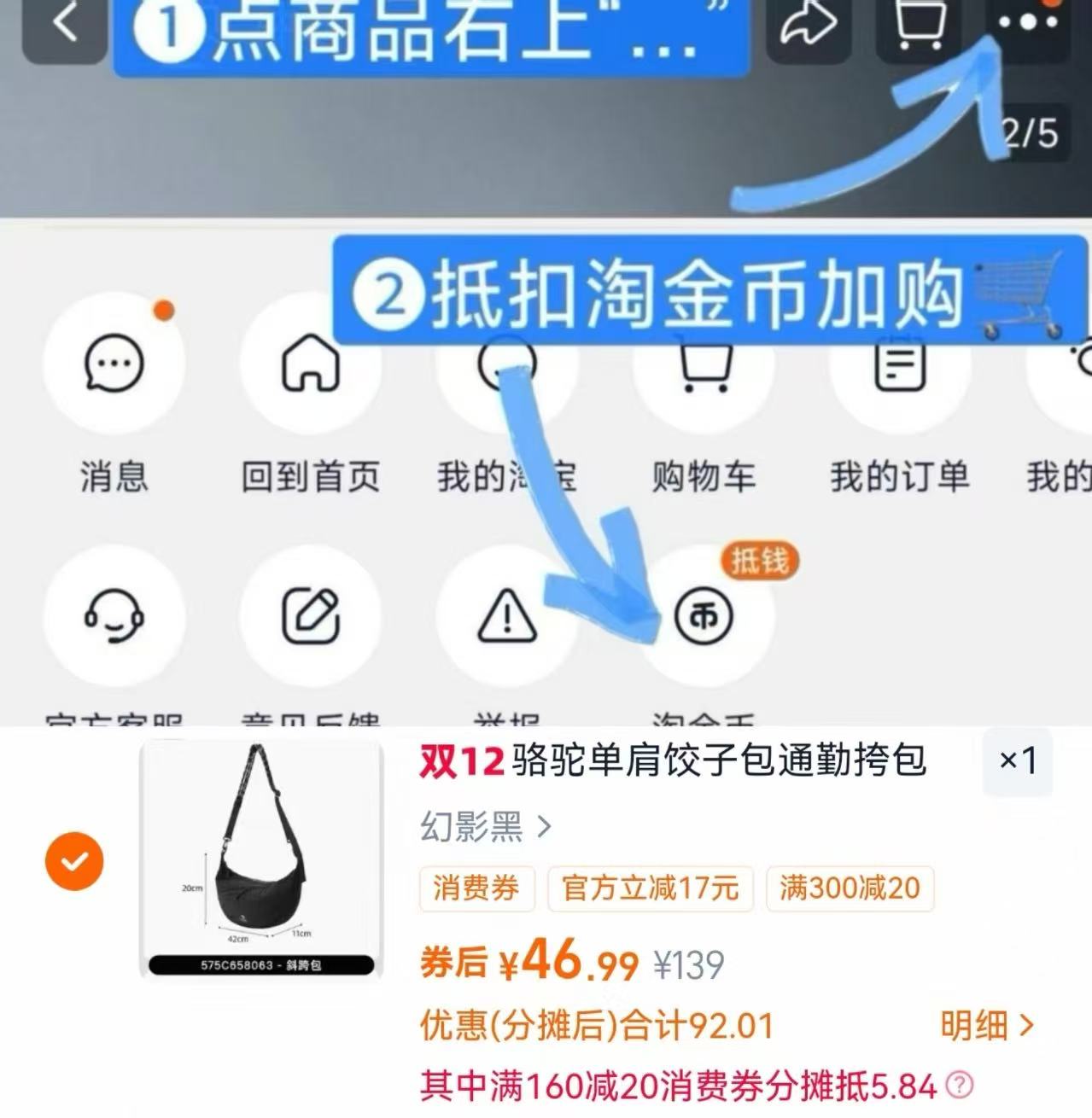Open the cart icon in the top bar
The width and height of the screenshot is (1092, 1118).
[921, 24]
